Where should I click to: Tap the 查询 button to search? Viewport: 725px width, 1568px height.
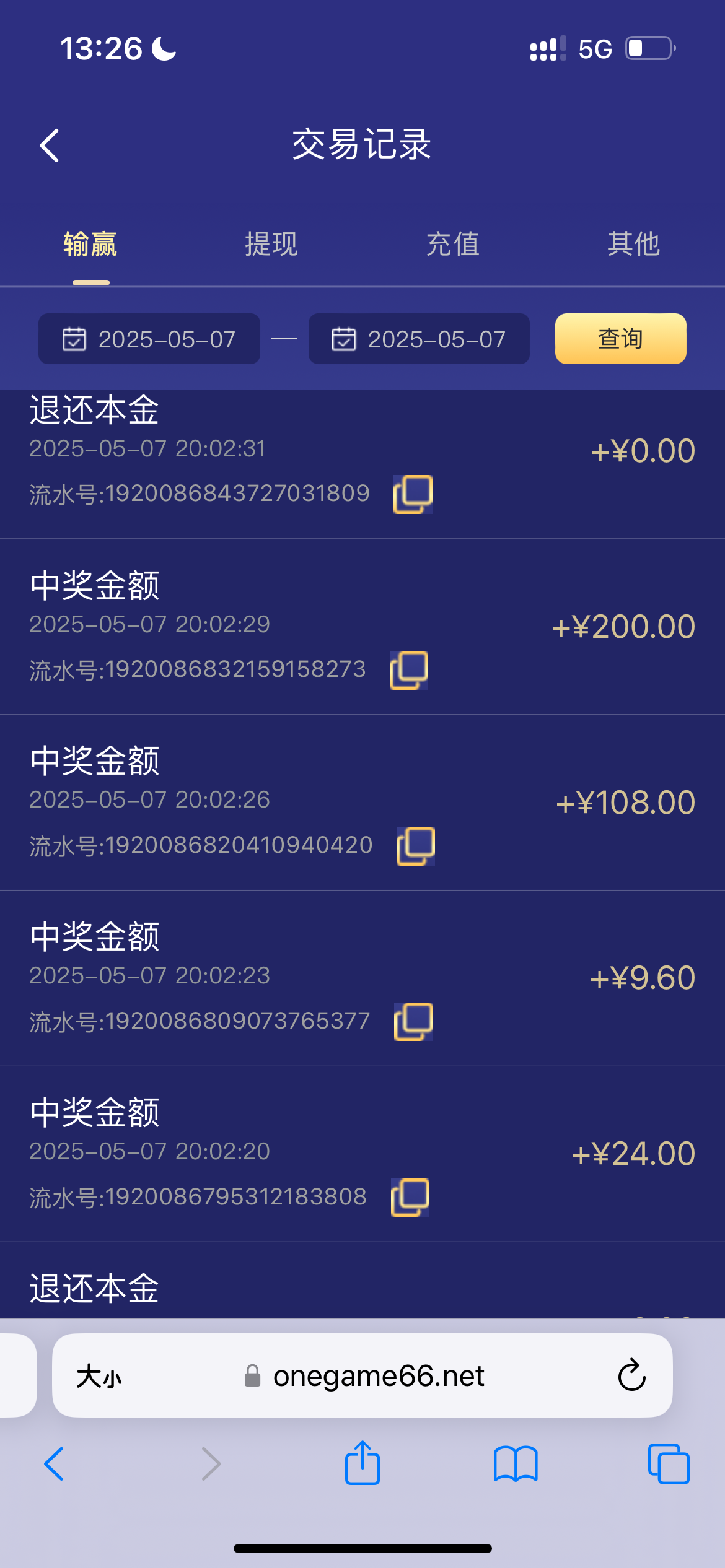[x=619, y=339]
